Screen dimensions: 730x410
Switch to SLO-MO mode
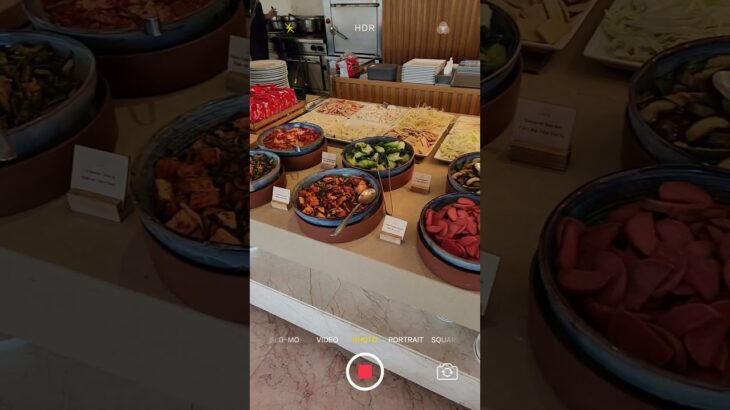point(285,340)
